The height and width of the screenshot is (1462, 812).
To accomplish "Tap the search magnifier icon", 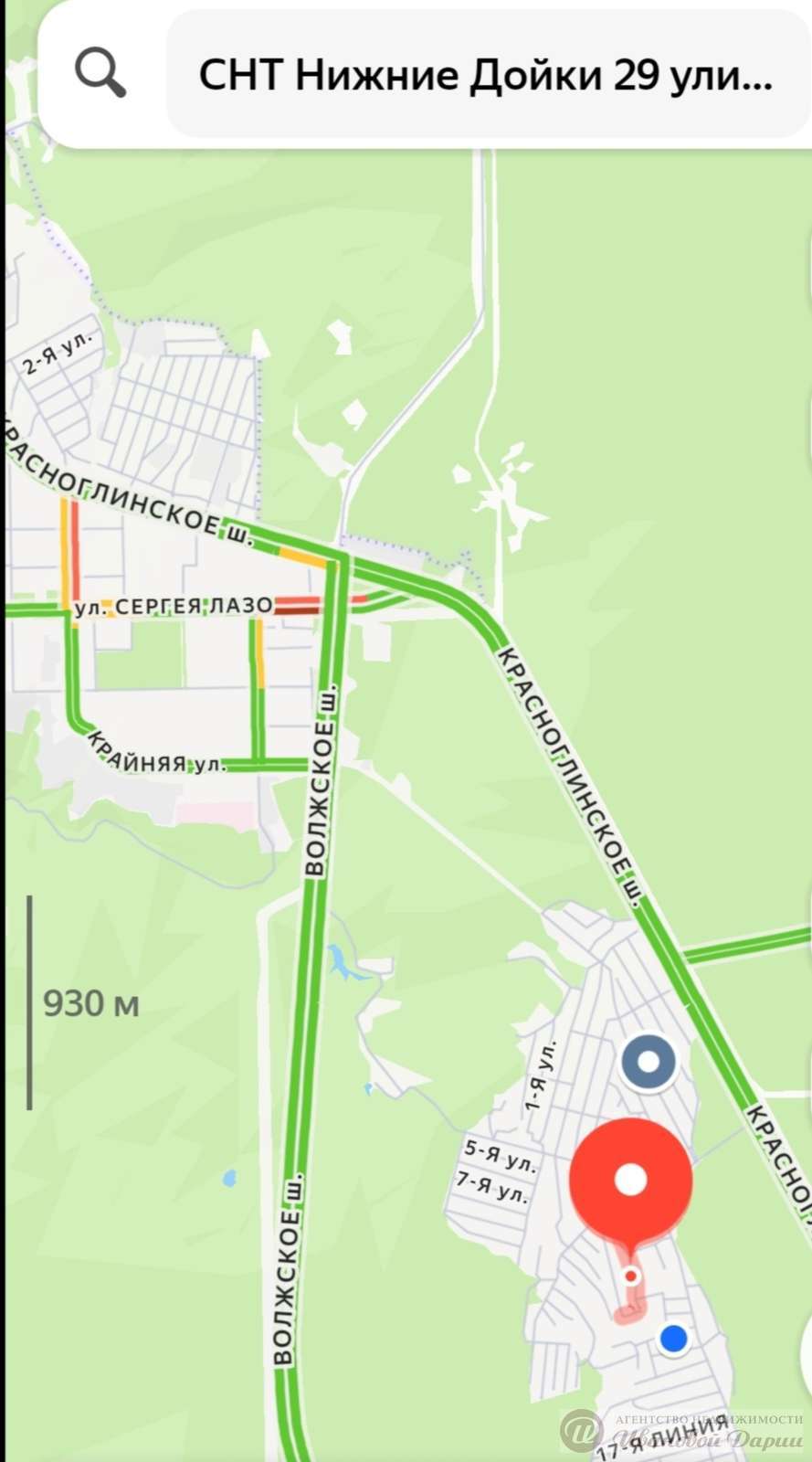I will pyautogui.click(x=100, y=73).
